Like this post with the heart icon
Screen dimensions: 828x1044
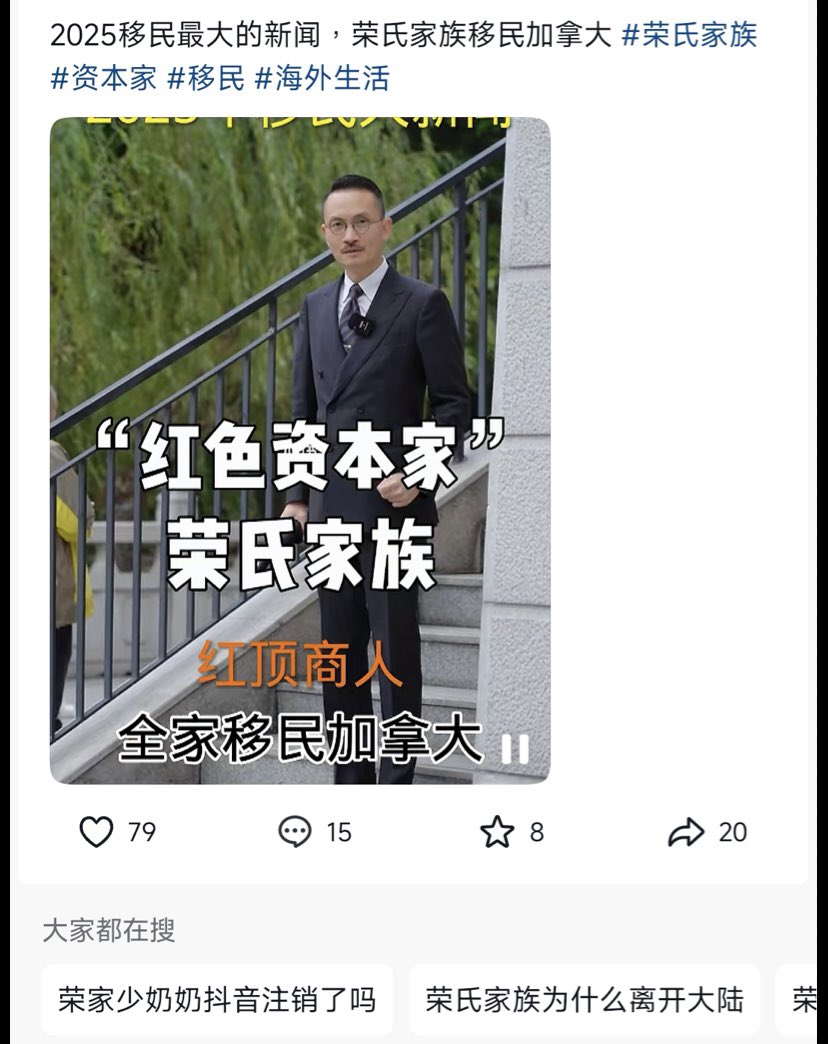tap(96, 832)
